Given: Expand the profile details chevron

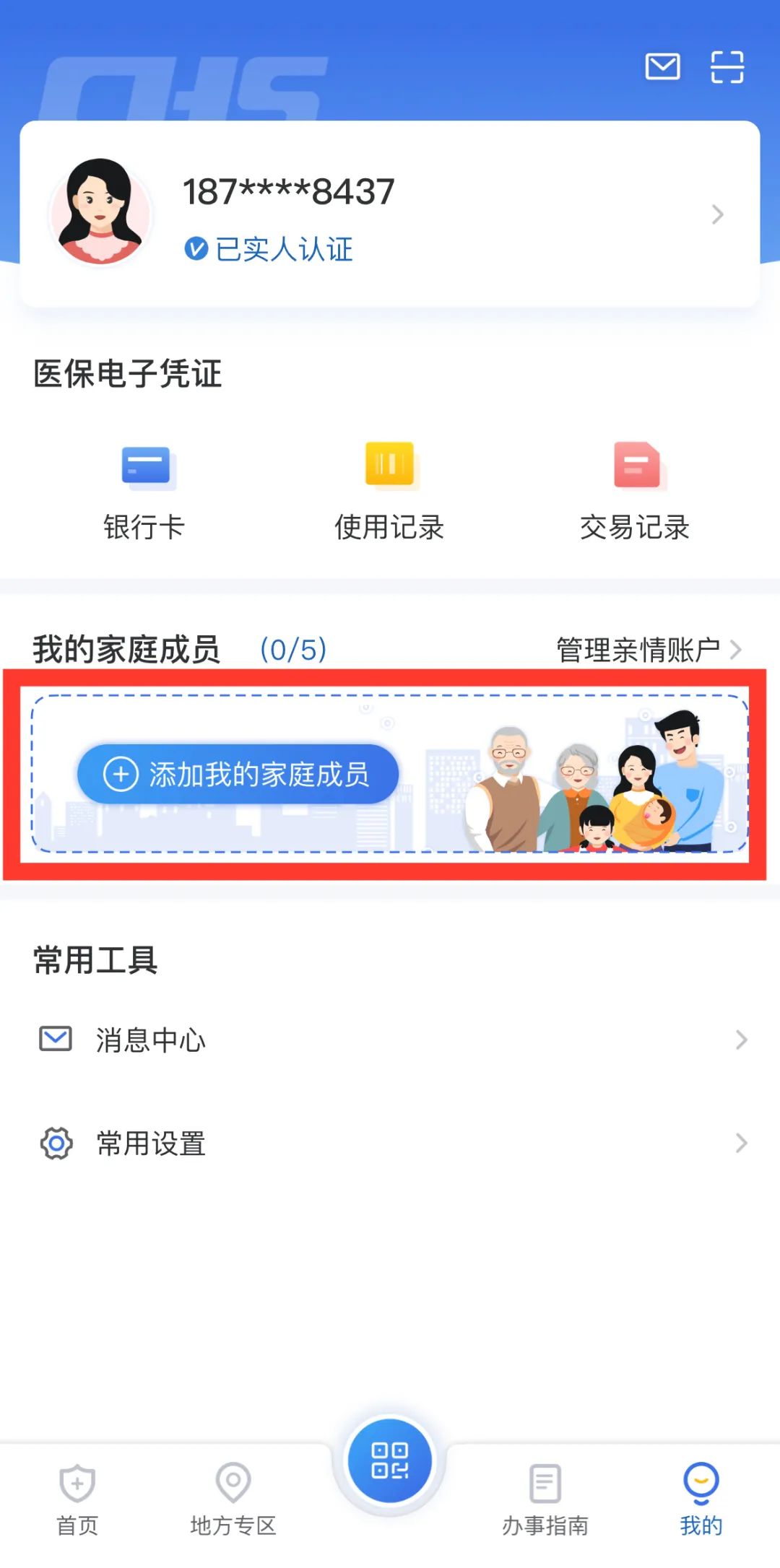Looking at the screenshot, I should click(717, 214).
